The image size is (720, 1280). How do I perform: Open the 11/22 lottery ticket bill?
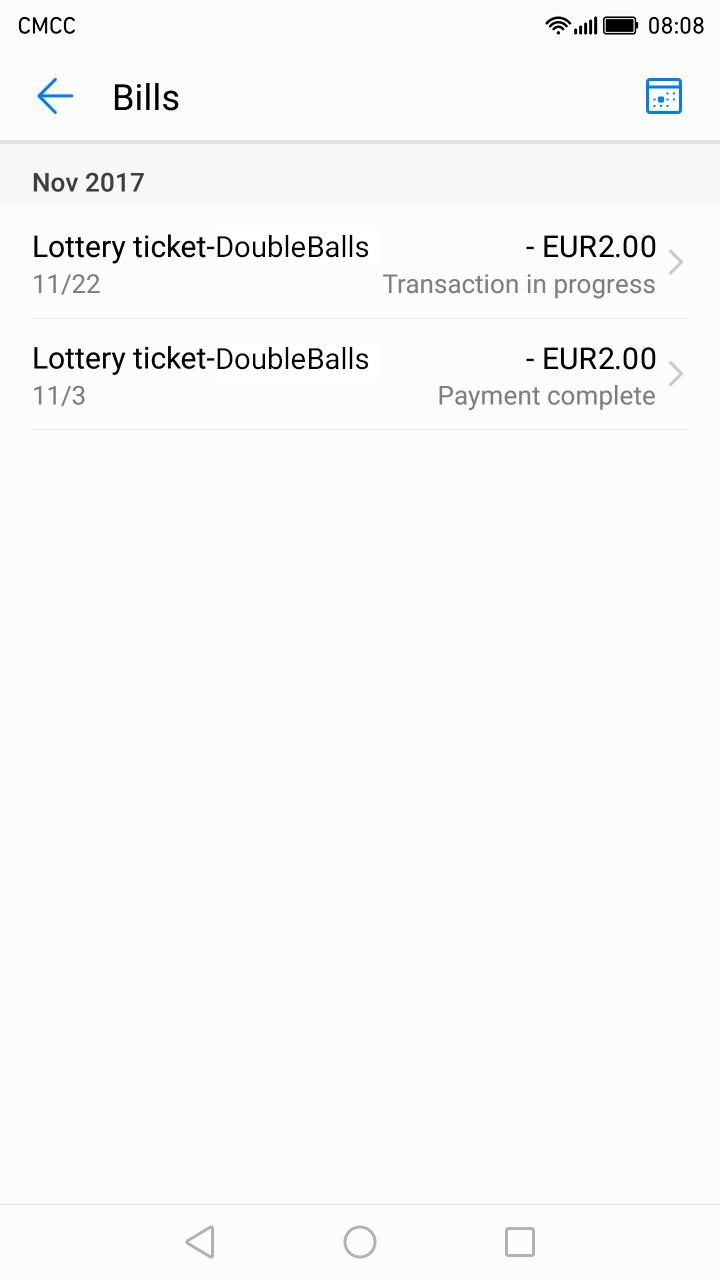[360, 263]
